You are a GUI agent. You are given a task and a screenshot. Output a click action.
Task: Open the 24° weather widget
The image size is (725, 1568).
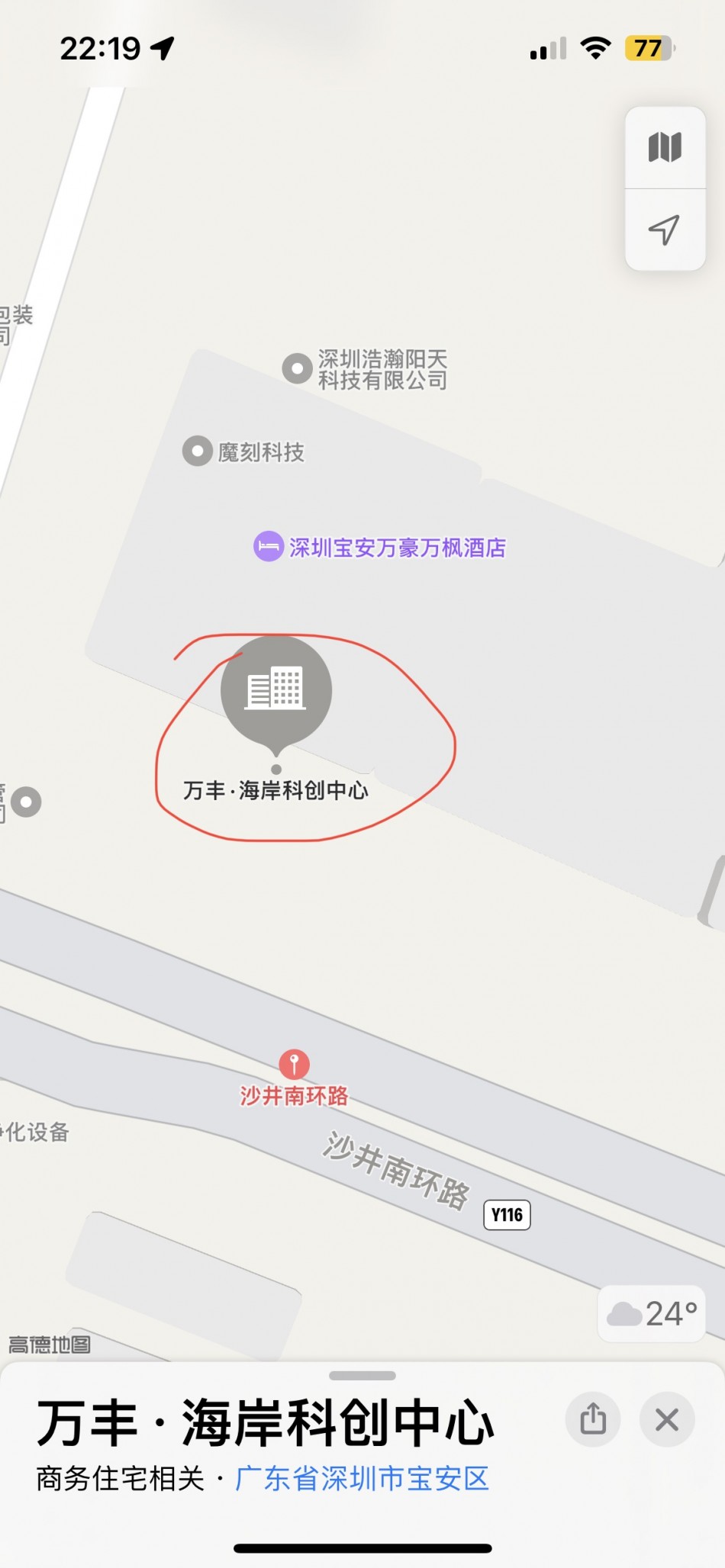(x=651, y=1313)
